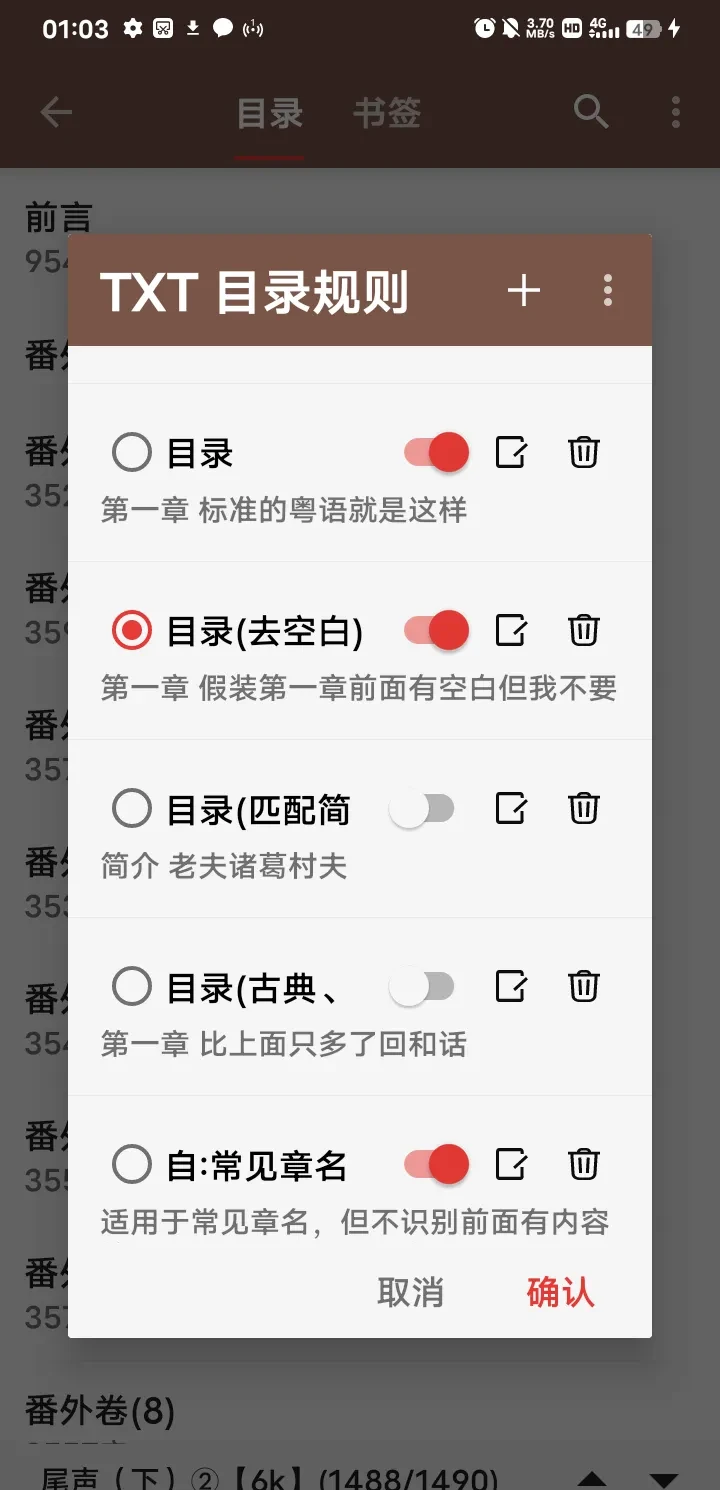Delete the 目录(古典、 rule

pos(584,987)
